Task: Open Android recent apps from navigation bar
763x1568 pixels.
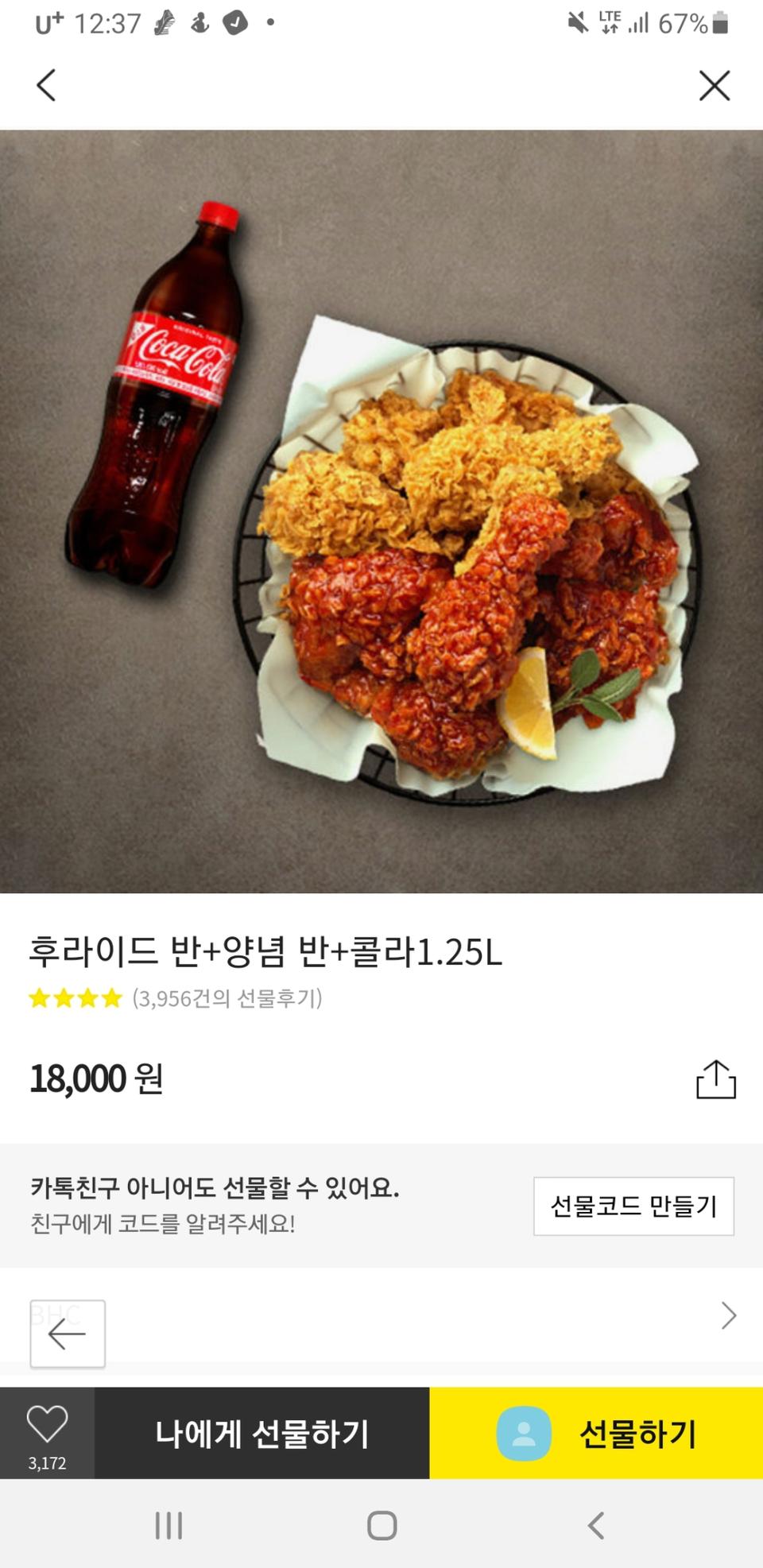Action: (x=169, y=1526)
